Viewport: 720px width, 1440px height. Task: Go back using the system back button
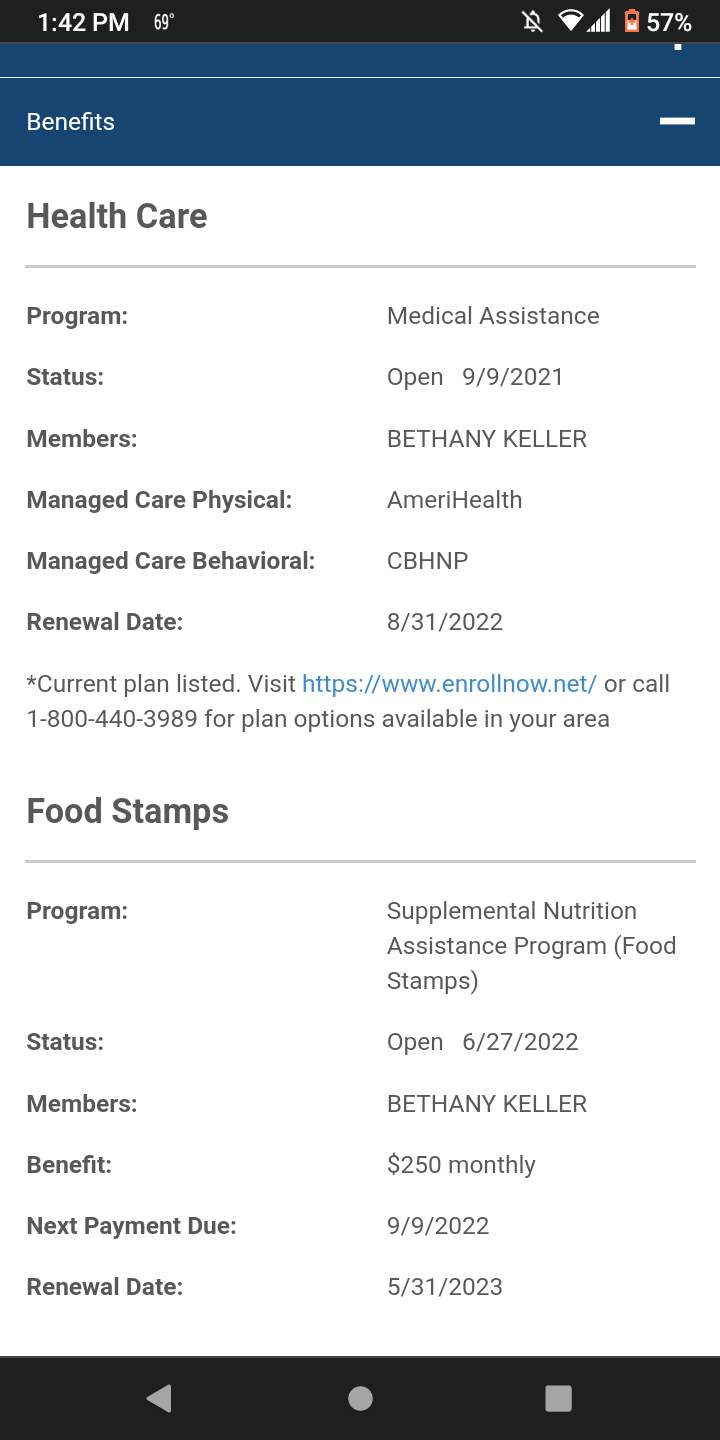[x=159, y=1398]
